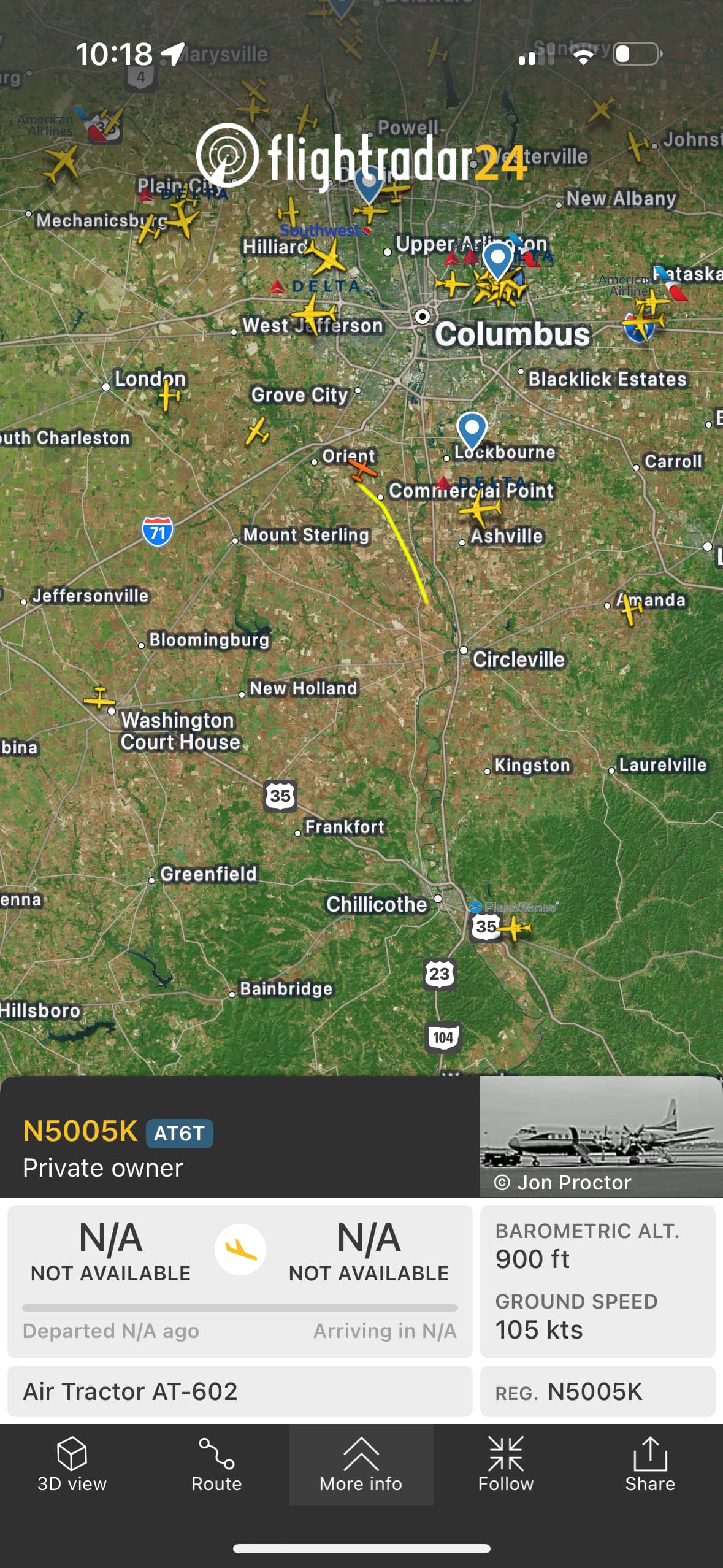Follow this aircraft

pyautogui.click(x=506, y=1465)
